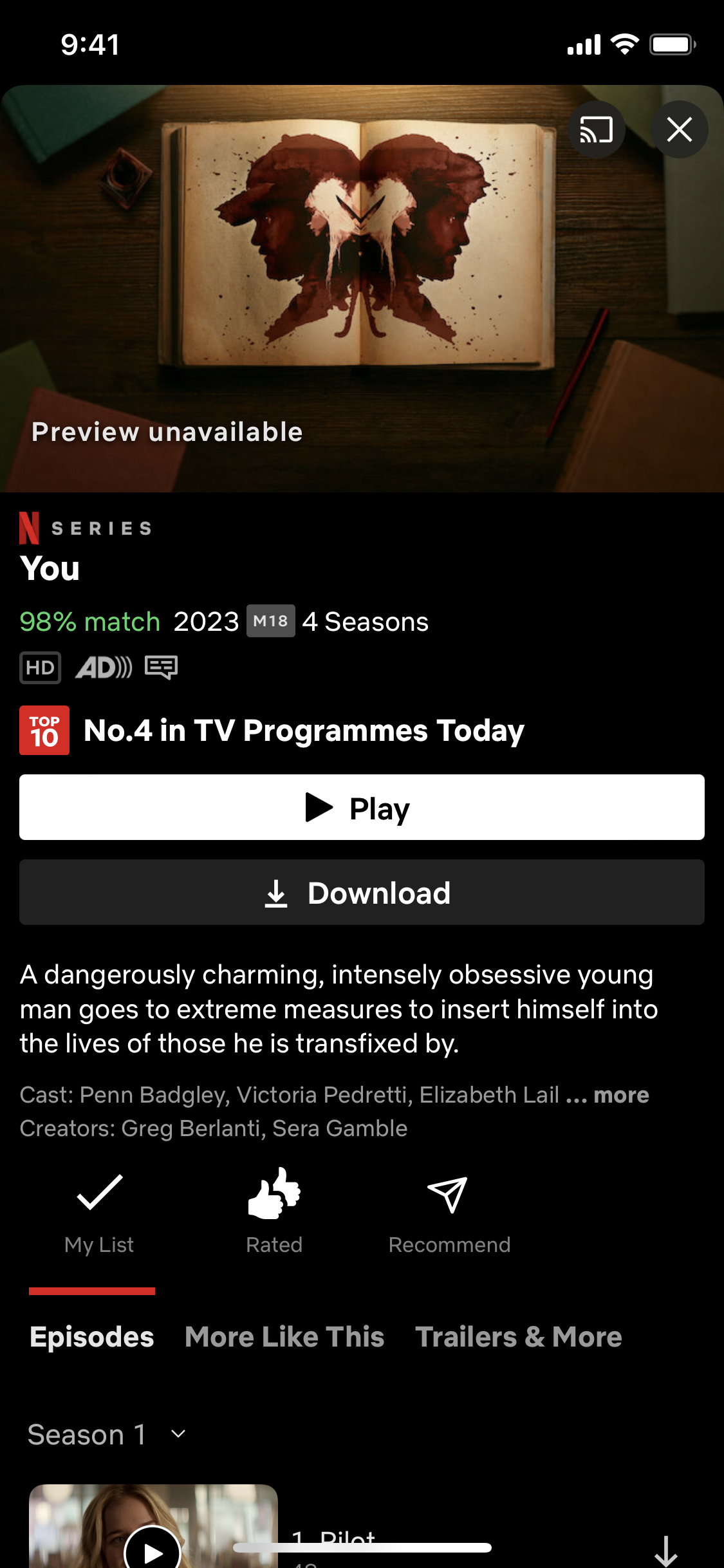Expand the full cast via more
Viewport: 724px width, 1568px height.
tap(621, 1095)
